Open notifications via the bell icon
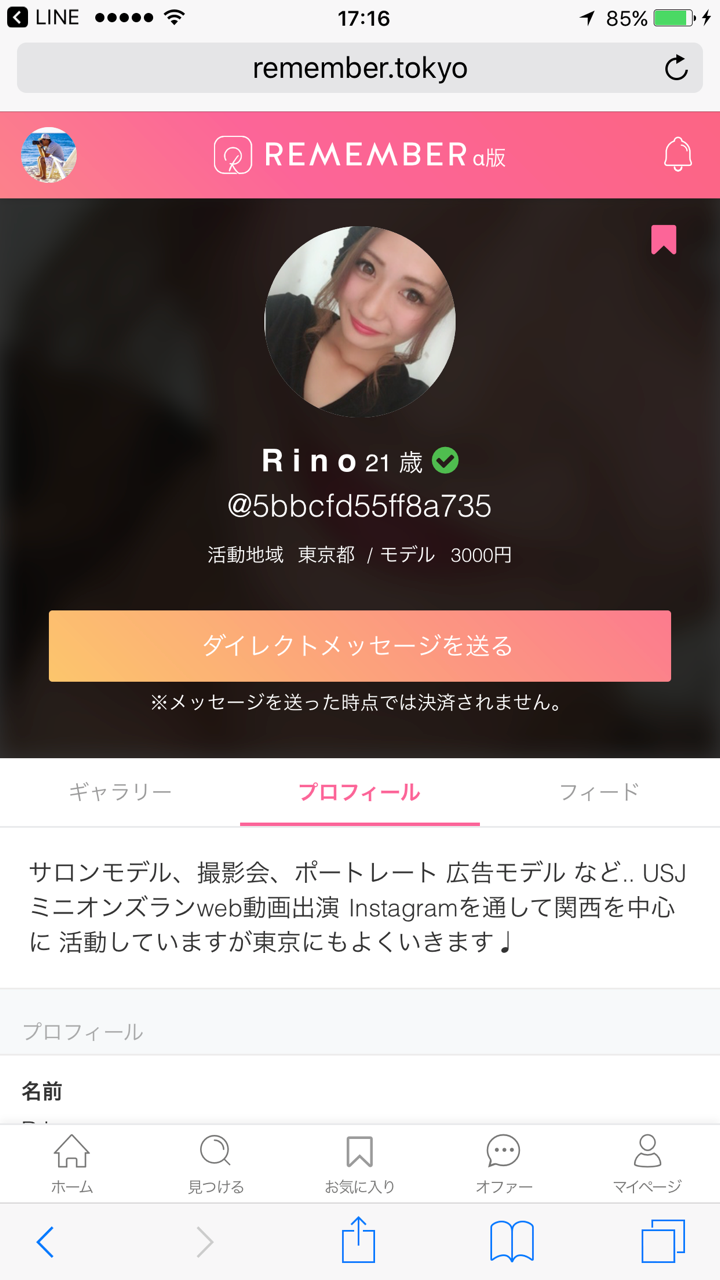This screenshot has width=720, height=1280. (678, 156)
